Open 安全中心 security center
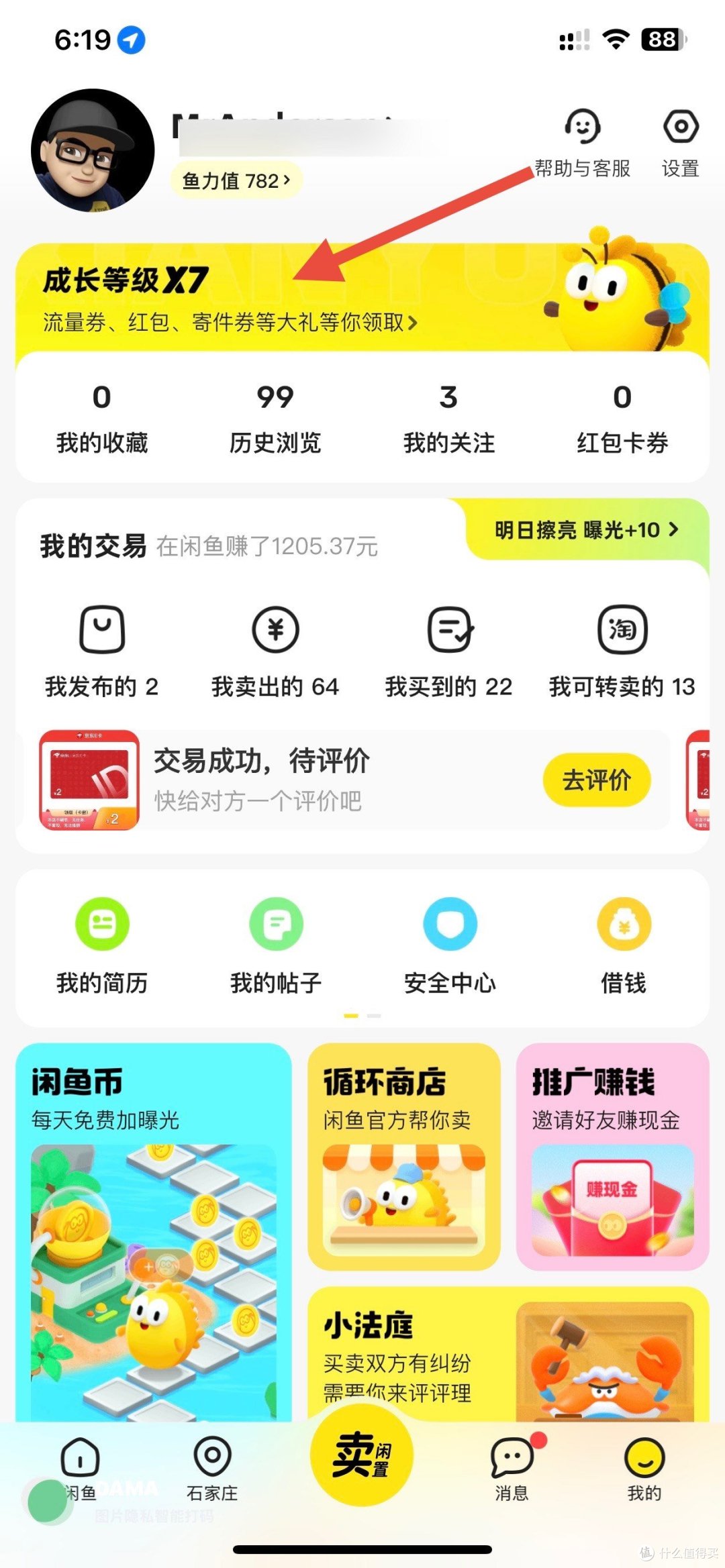 coord(450,946)
